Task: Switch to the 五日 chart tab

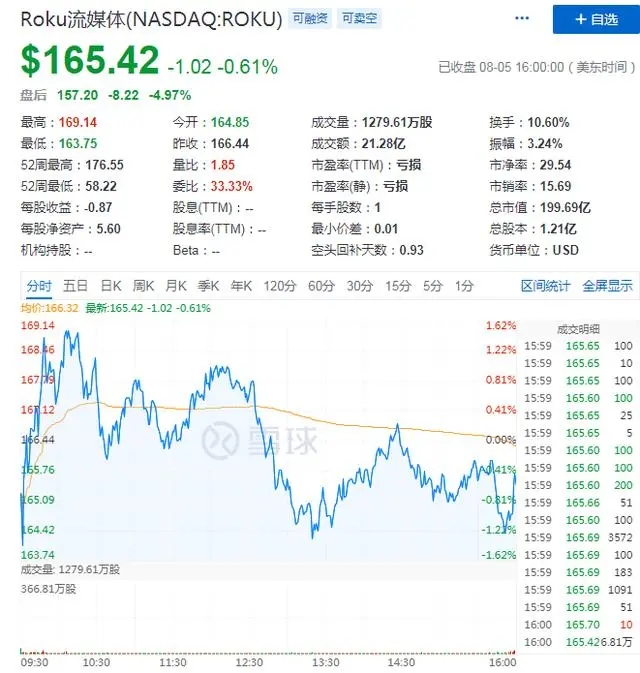Action: click(x=76, y=286)
